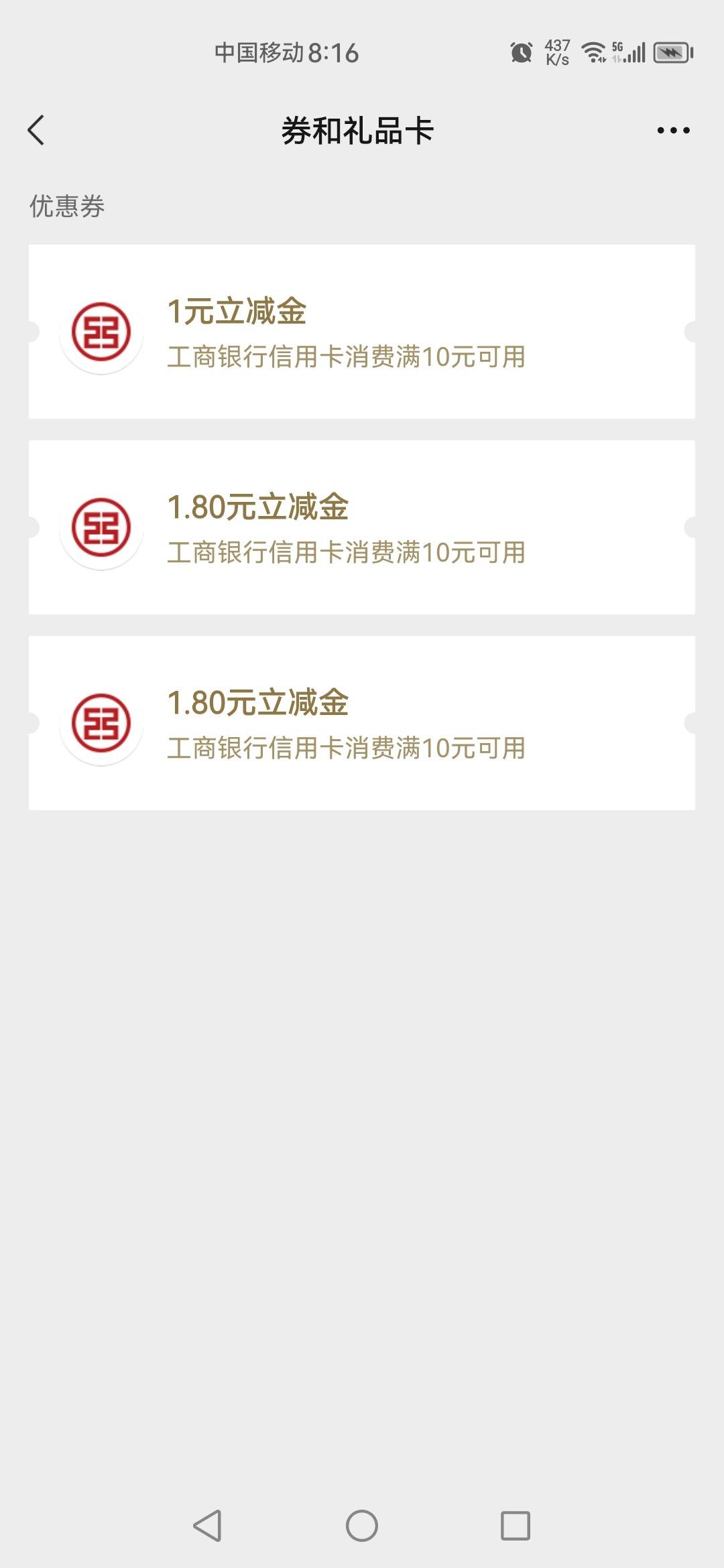The height and width of the screenshot is (1568, 724).
Task: Go back using the top-left arrow
Action: click(36, 130)
